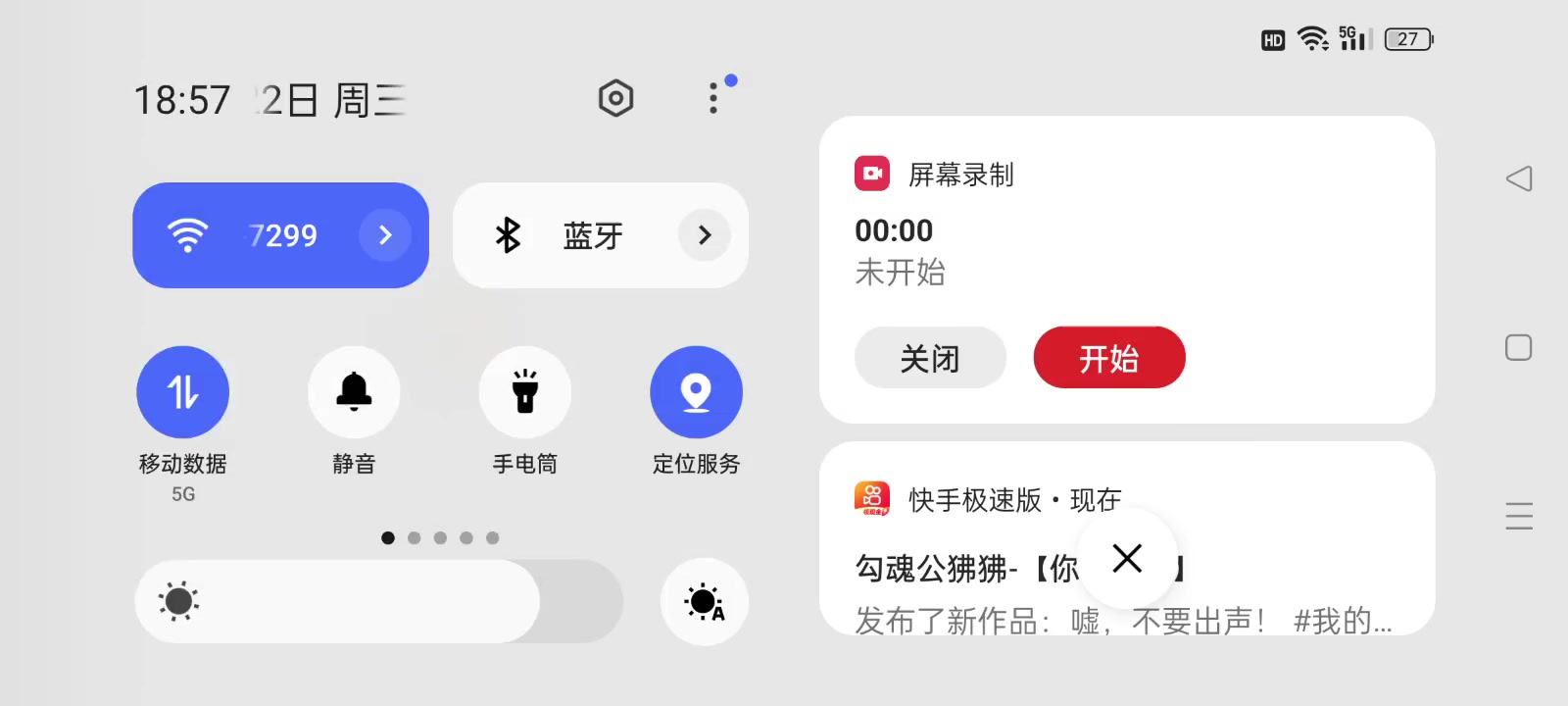Screen dimensions: 1568x706
Task: Disable location services (定位服务)
Action: (x=696, y=392)
